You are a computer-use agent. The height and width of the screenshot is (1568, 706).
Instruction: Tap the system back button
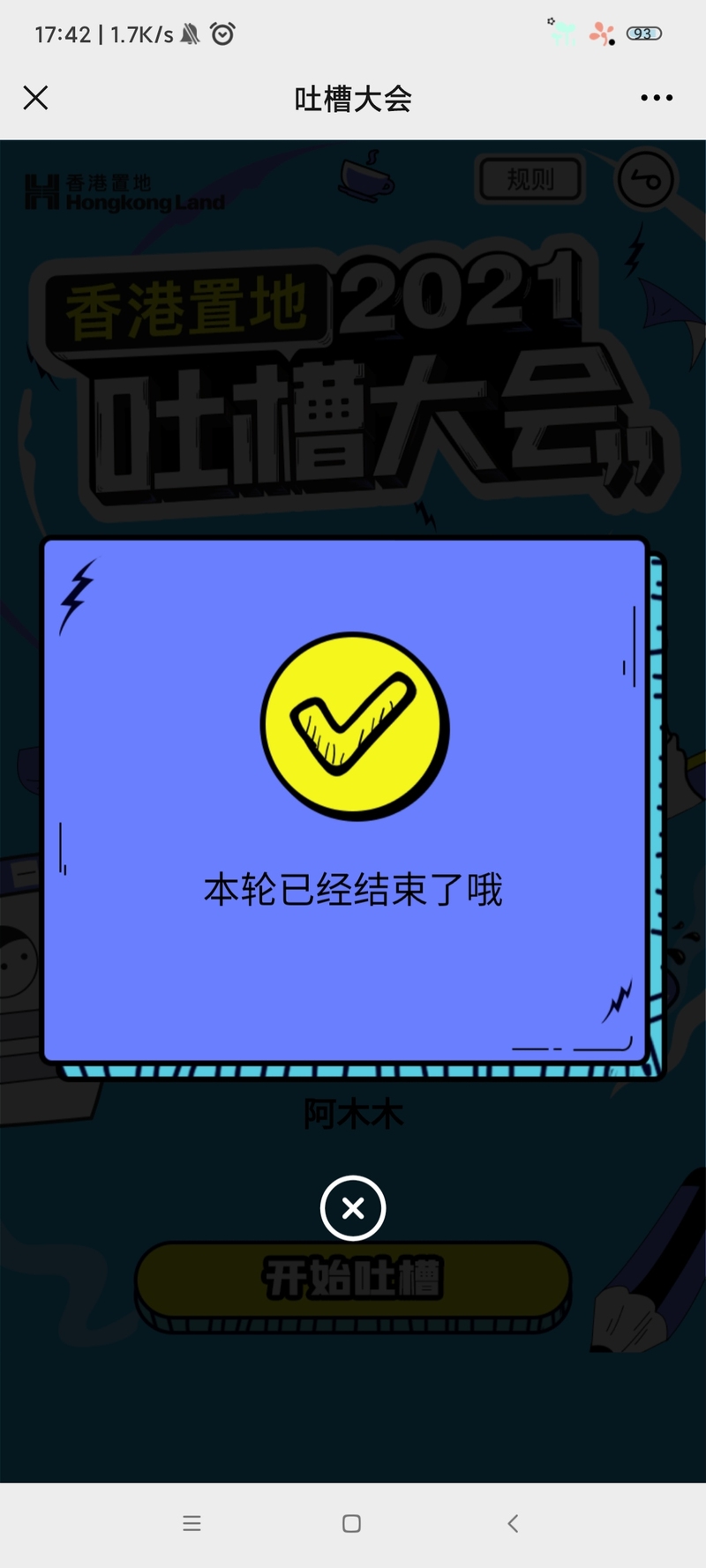tap(513, 1523)
